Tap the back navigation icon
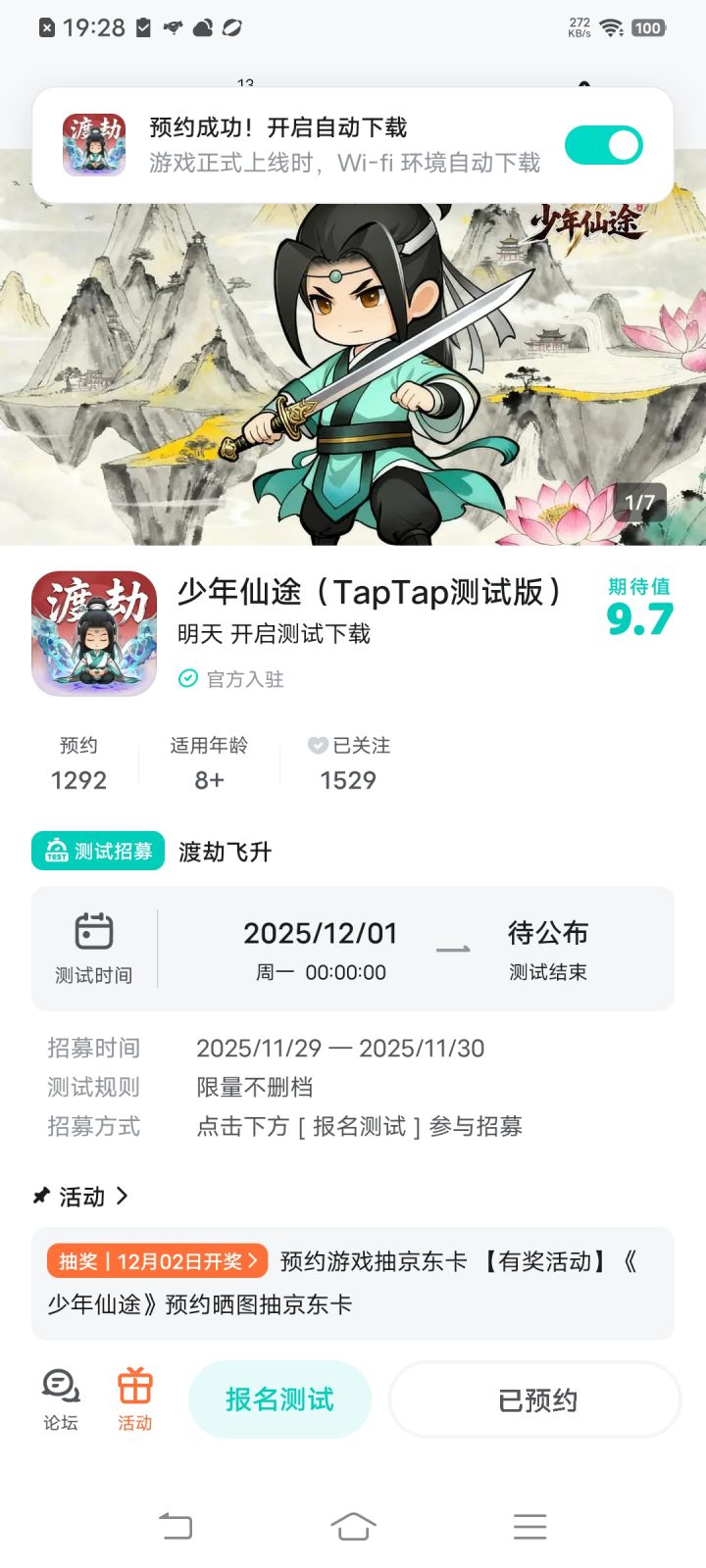This screenshot has width=706, height=1568. coord(176,1526)
